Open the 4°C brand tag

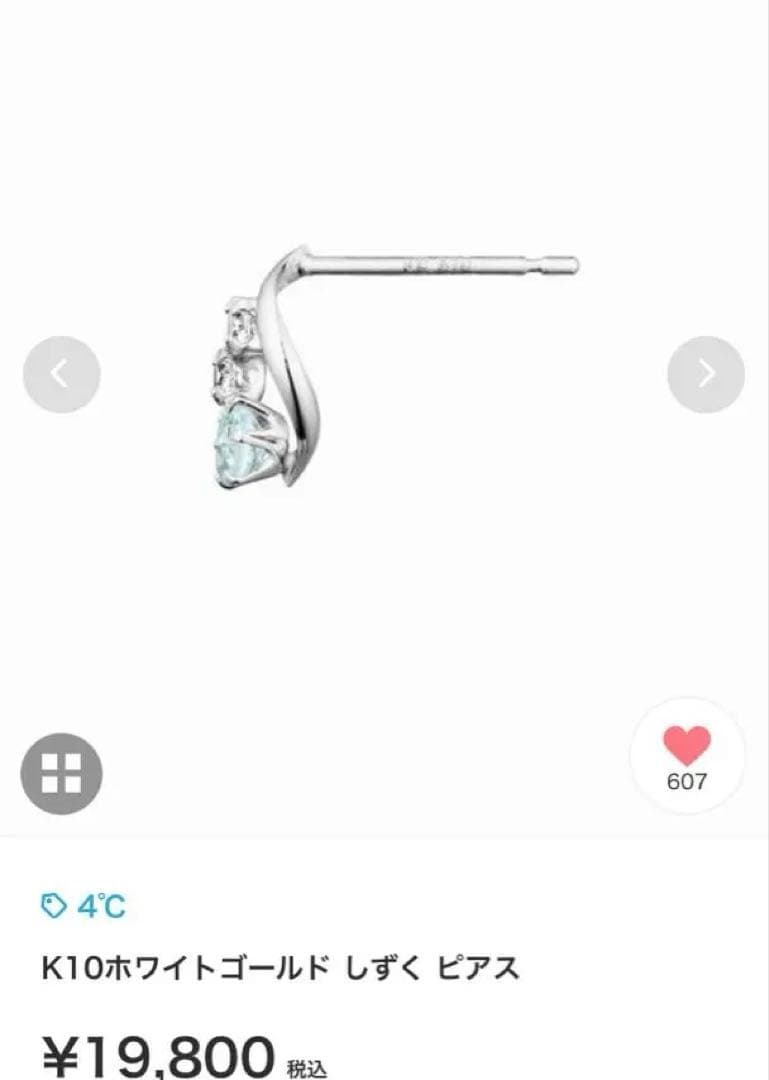click(84, 906)
